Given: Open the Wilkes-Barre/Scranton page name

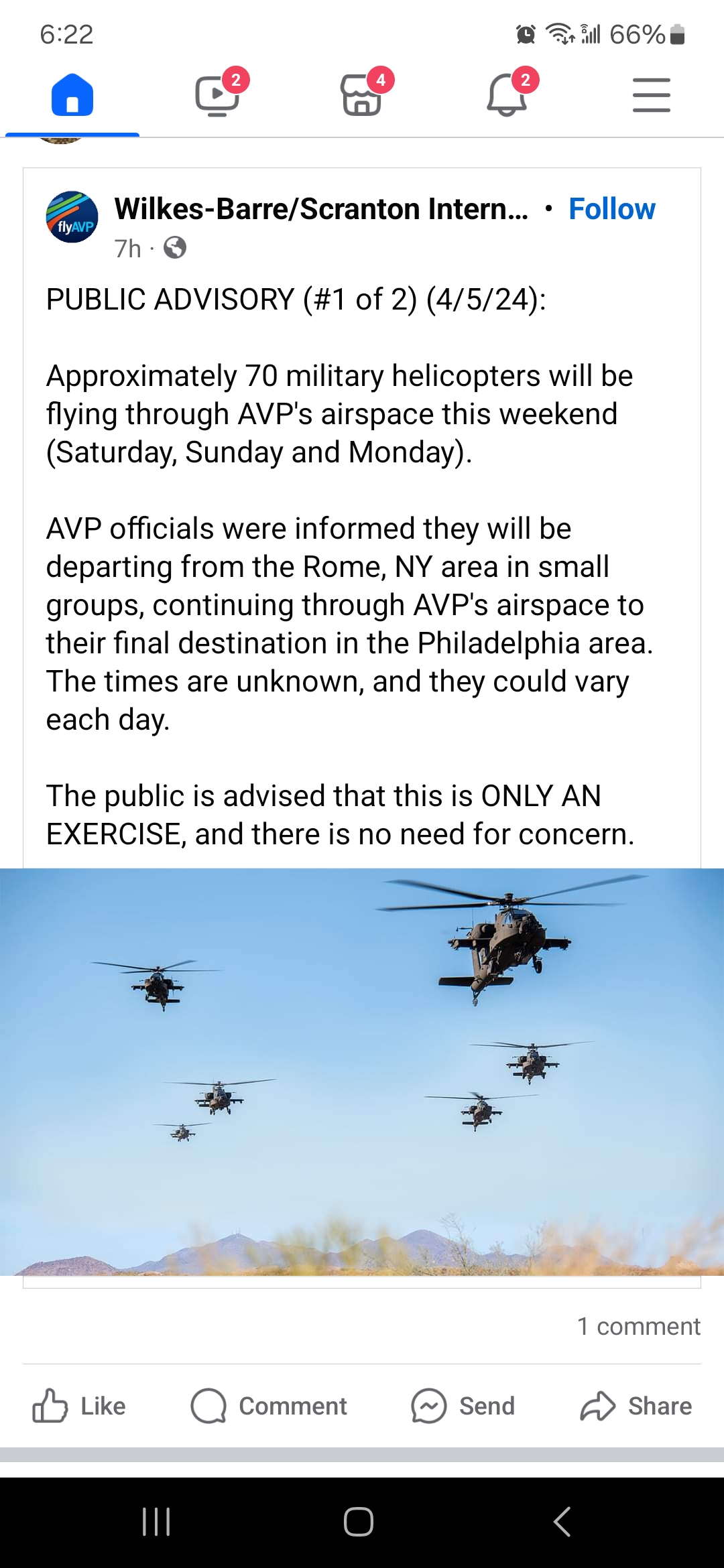Looking at the screenshot, I should coord(321,209).
